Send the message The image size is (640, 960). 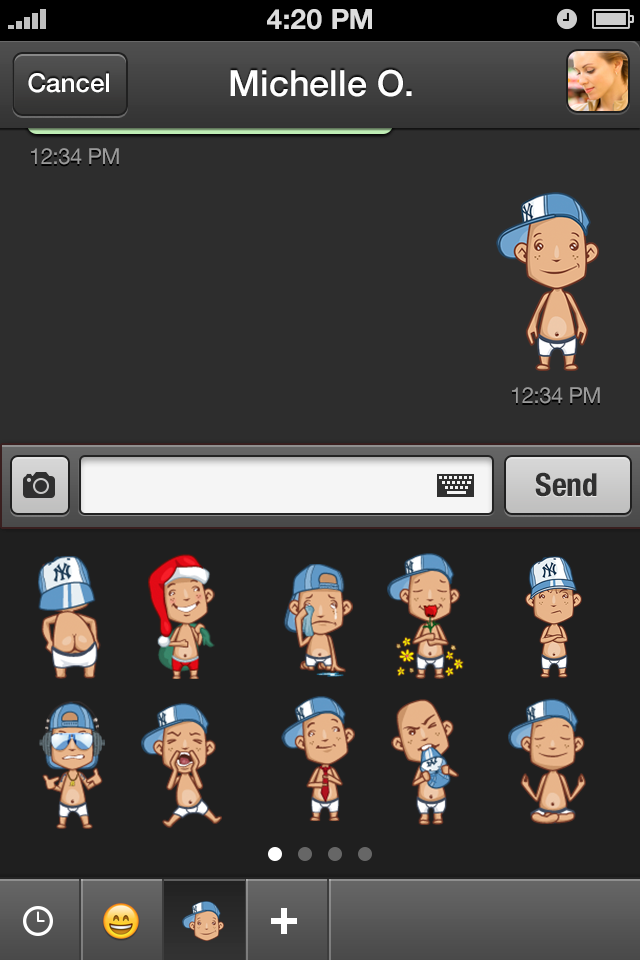click(x=565, y=485)
